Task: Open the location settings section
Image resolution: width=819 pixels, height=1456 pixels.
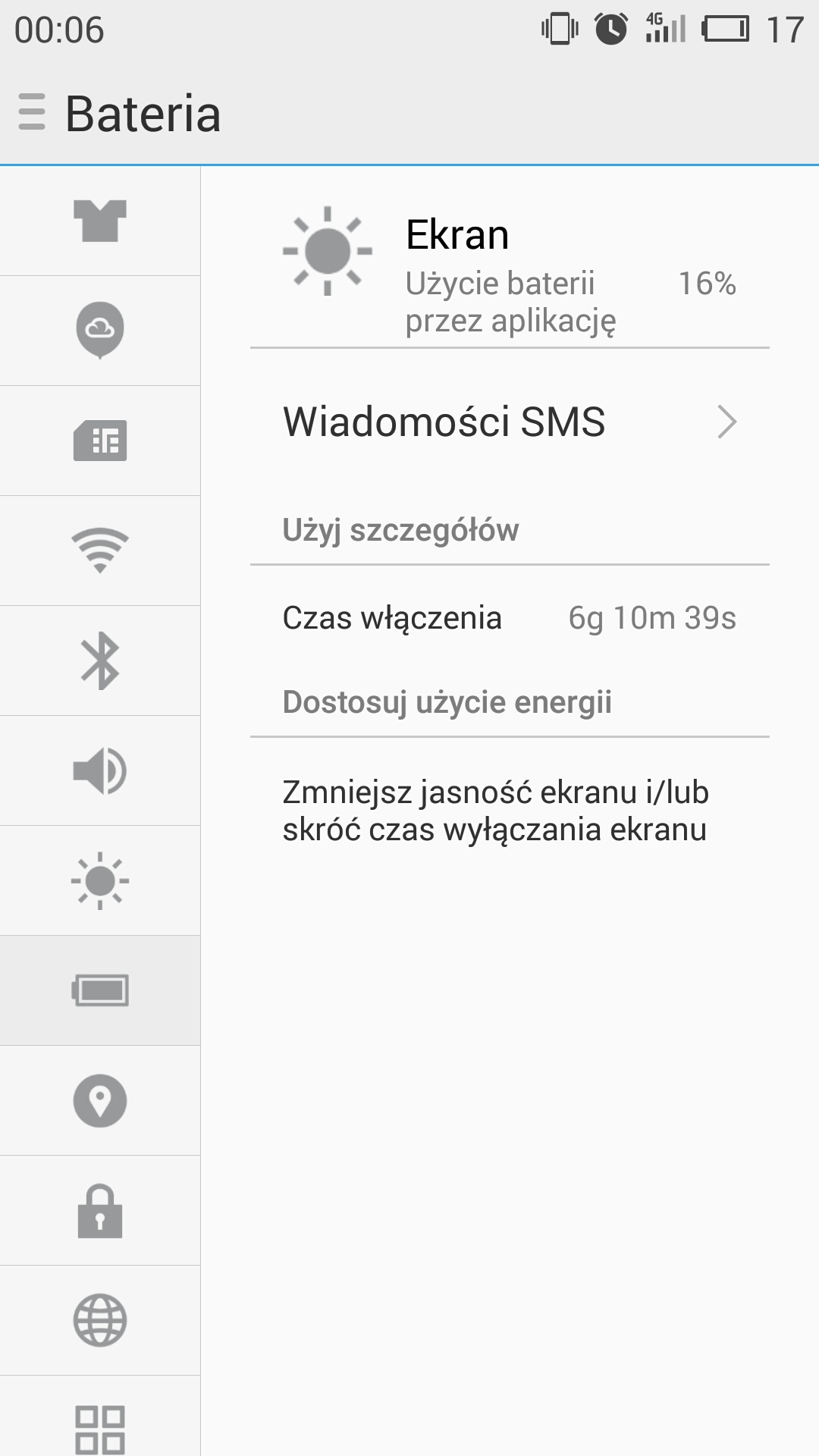Action: 100,1100
